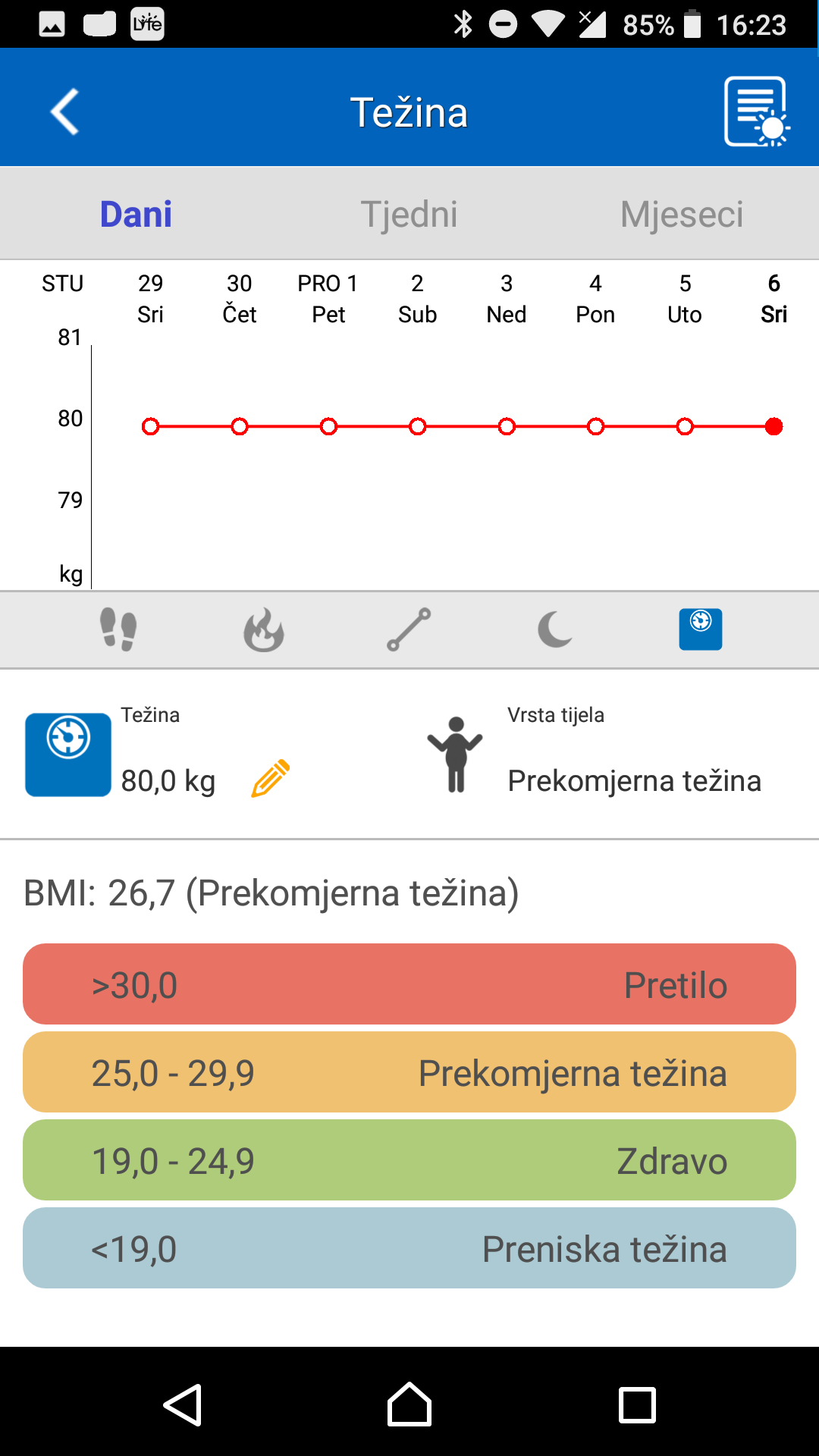Select the 29 Sri data point

coord(150,427)
